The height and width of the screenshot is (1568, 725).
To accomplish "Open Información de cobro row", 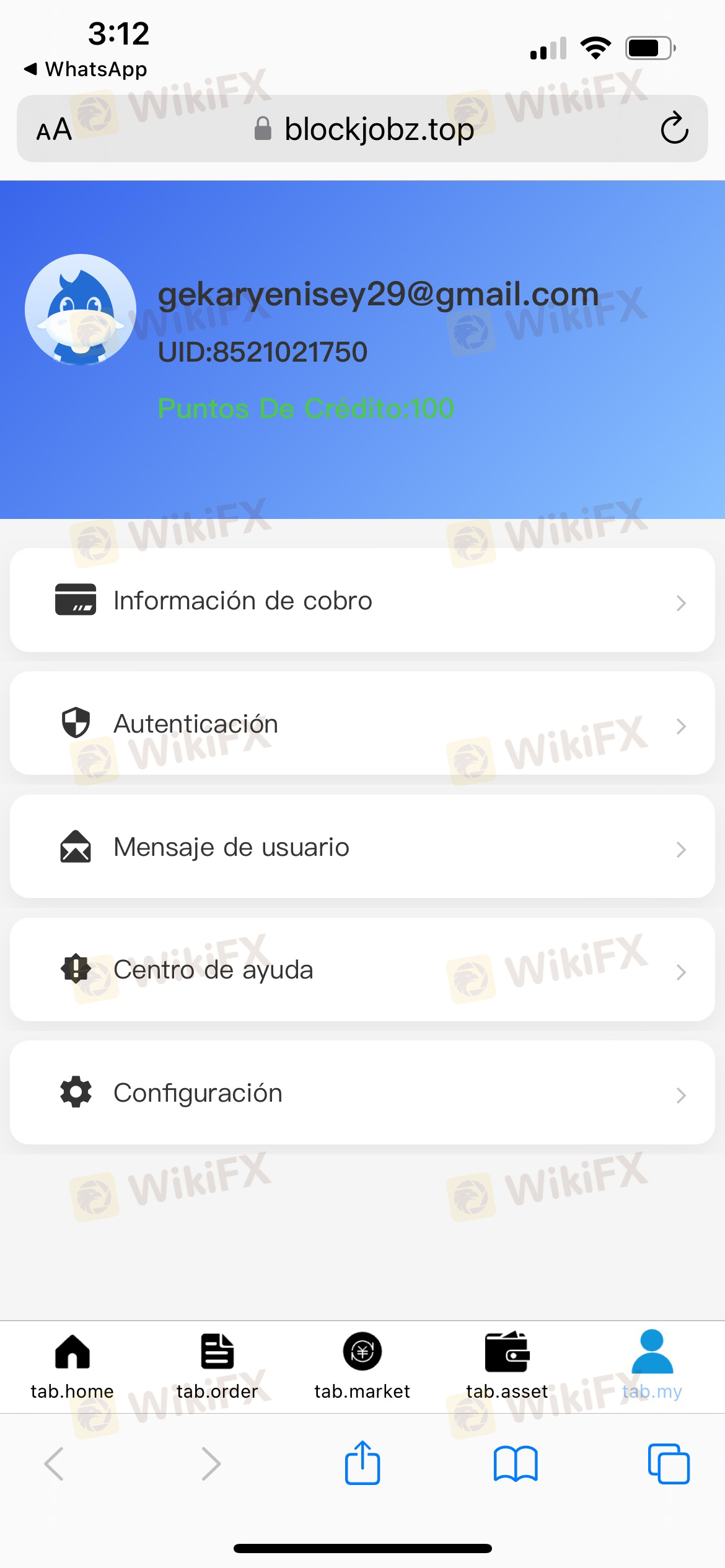I will coord(362,600).
